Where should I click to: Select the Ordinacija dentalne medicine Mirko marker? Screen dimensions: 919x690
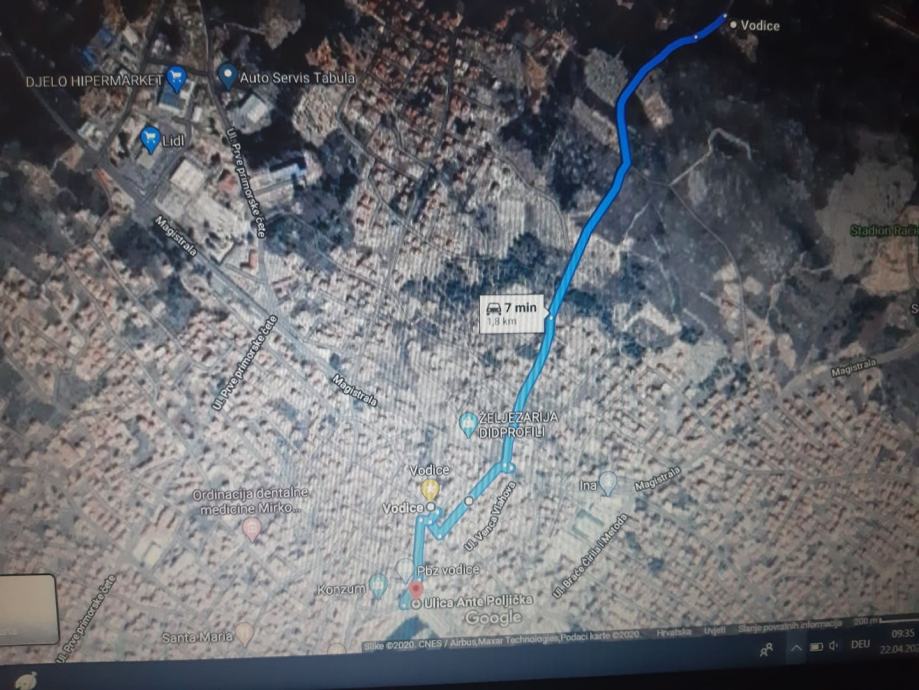click(251, 527)
